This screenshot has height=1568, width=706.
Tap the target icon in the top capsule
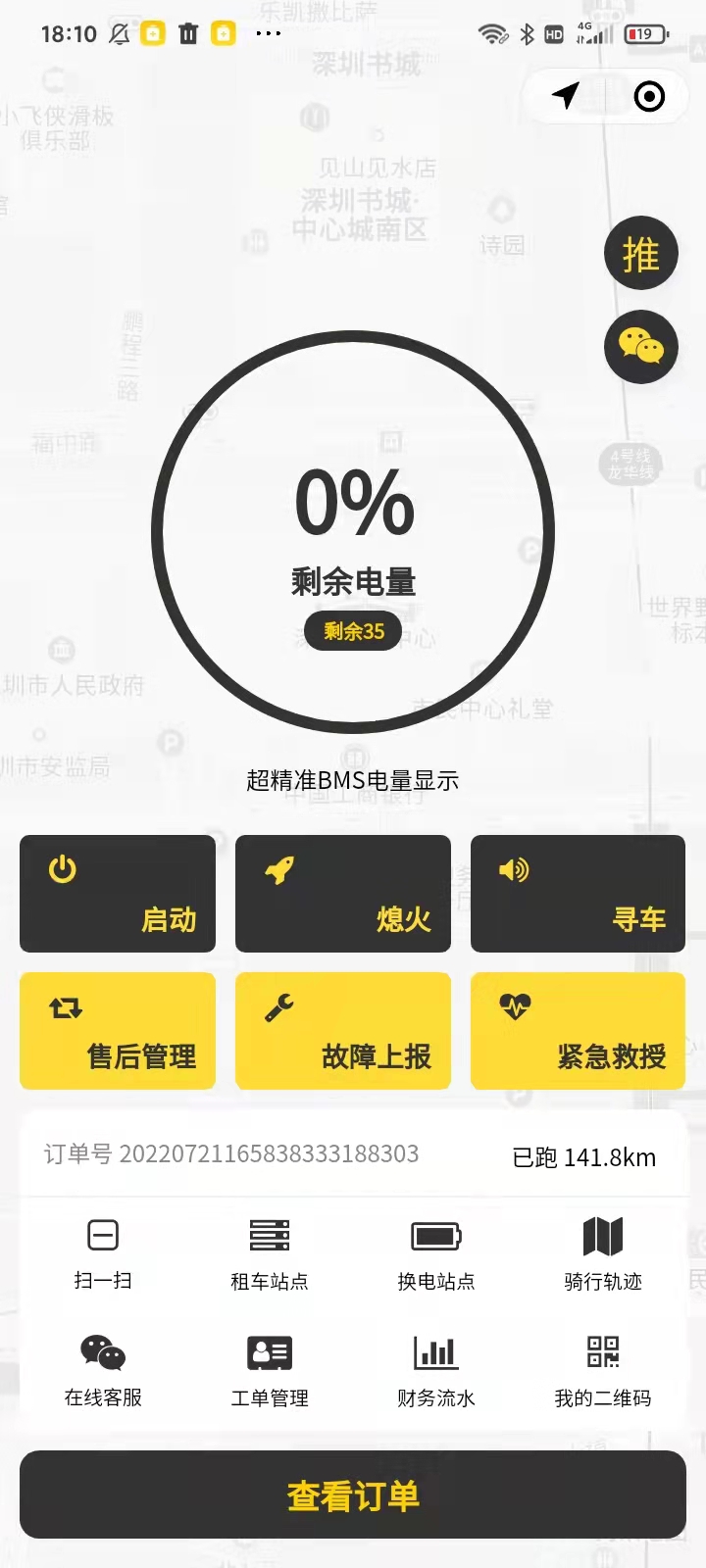click(649, 96)
